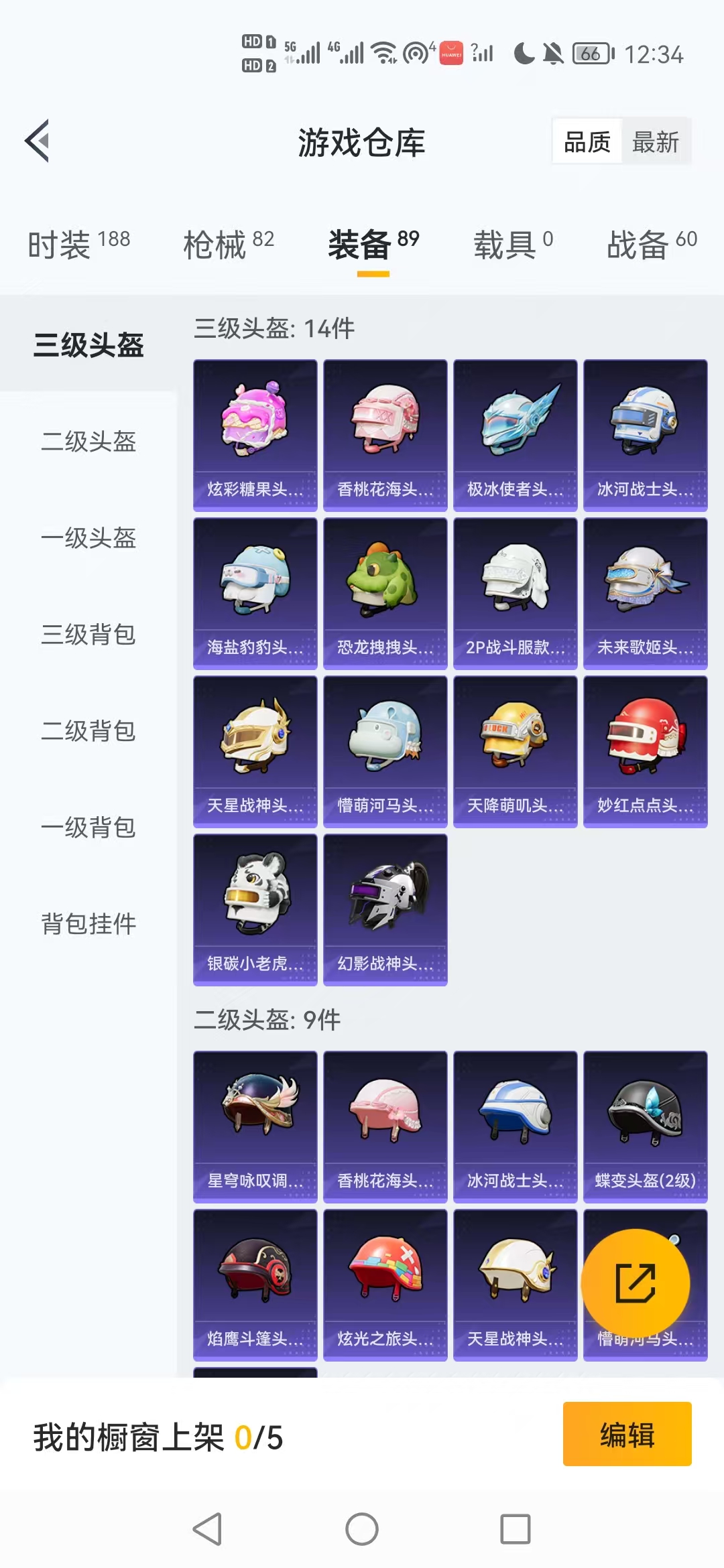Viewport: 724px width, 1568px height.
Task: Open the 炫彩糖果头盔 item
Action: tap(255, 436)
